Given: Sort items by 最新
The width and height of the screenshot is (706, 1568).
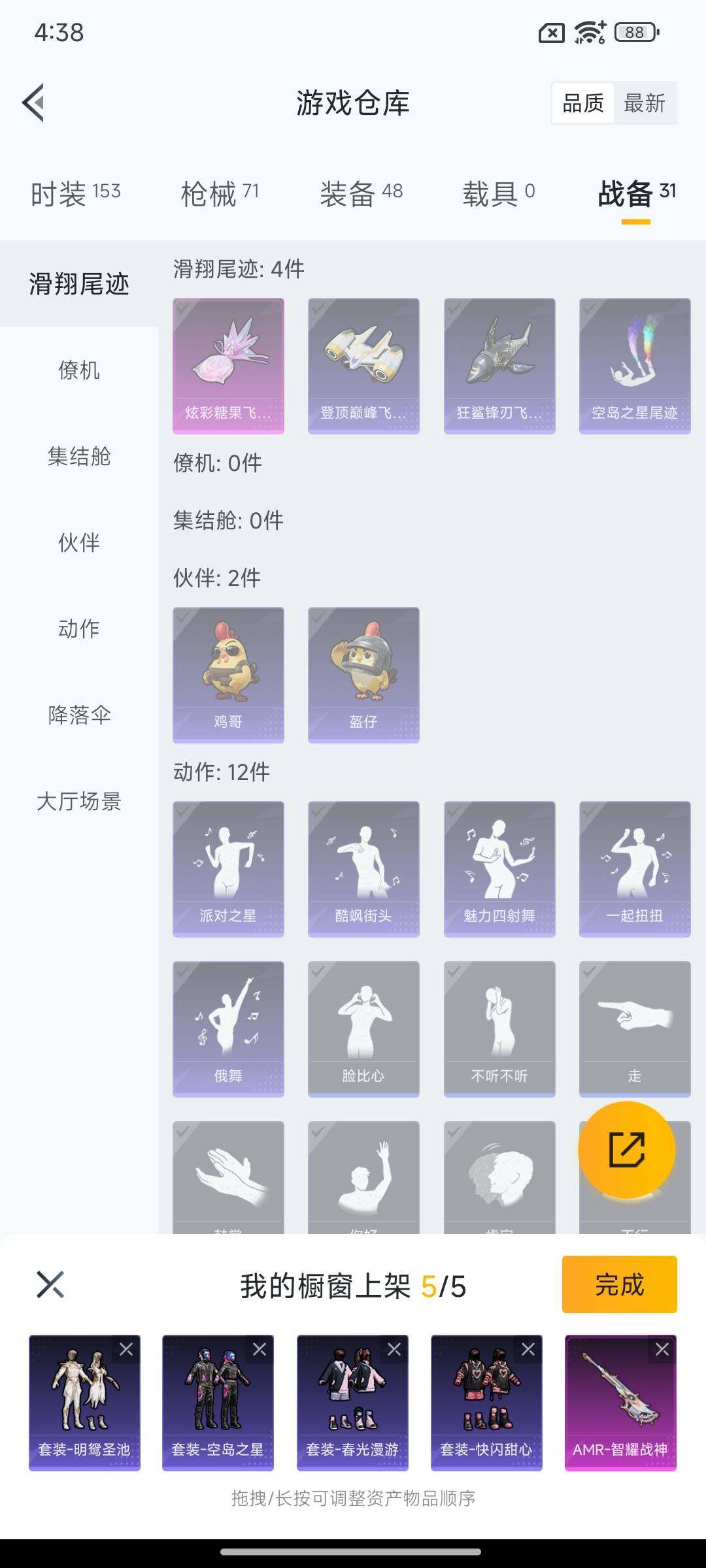Looking at the screenshot, I should (645, 103).
